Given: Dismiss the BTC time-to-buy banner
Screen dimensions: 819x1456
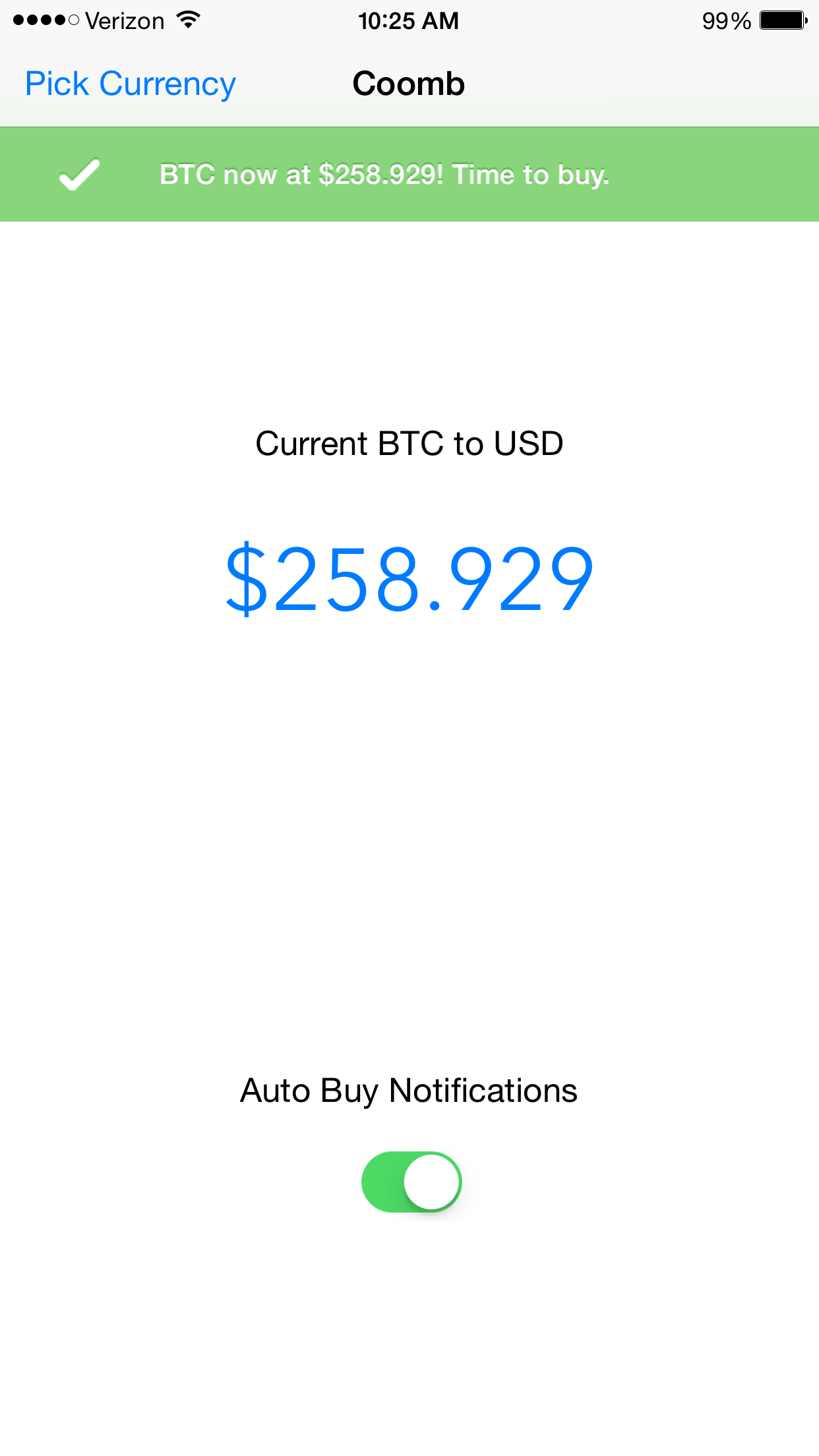Looking at the screenshot, I should click(409, 175).
